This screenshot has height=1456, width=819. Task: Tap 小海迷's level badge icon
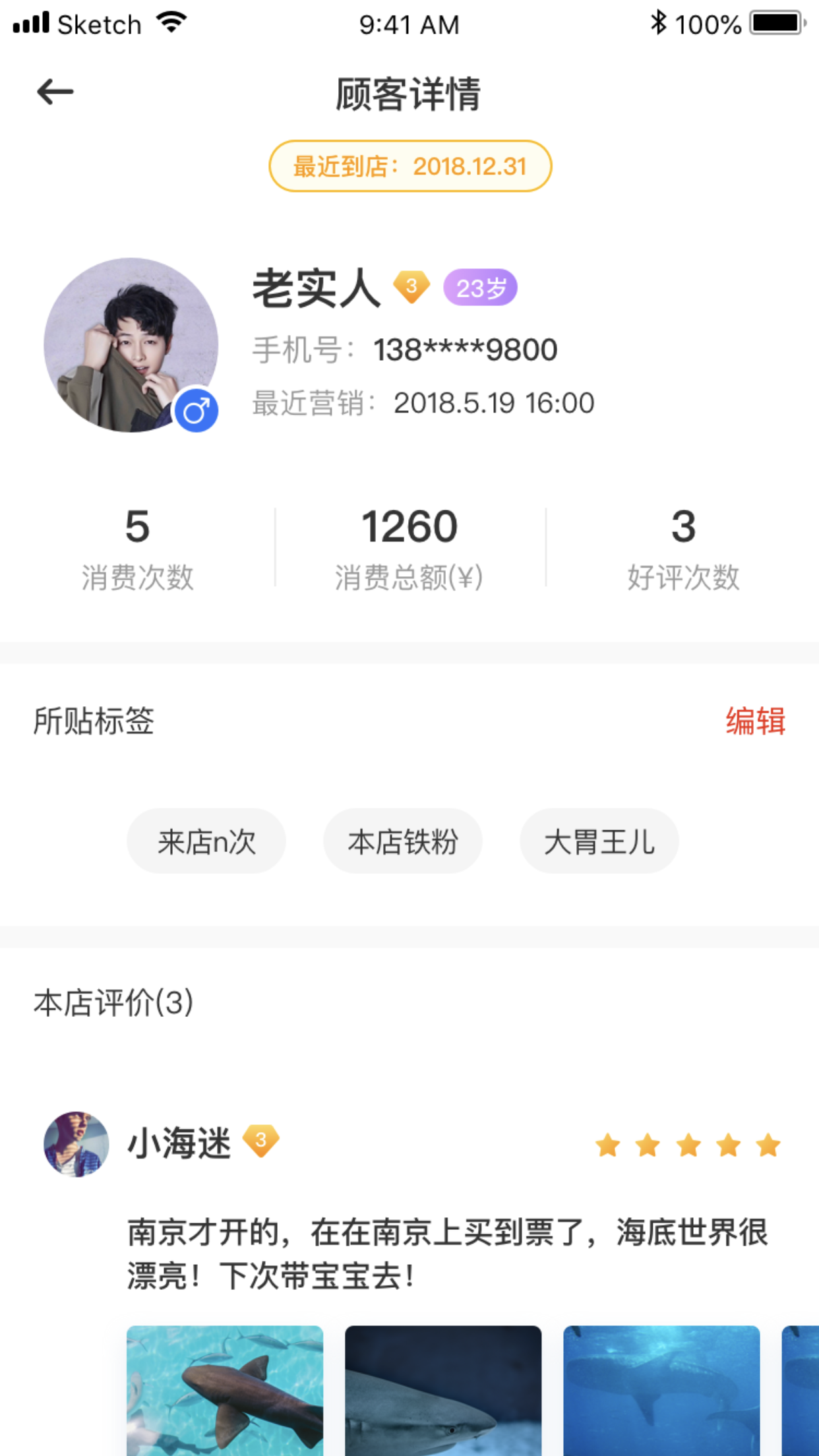[261, 1144]
